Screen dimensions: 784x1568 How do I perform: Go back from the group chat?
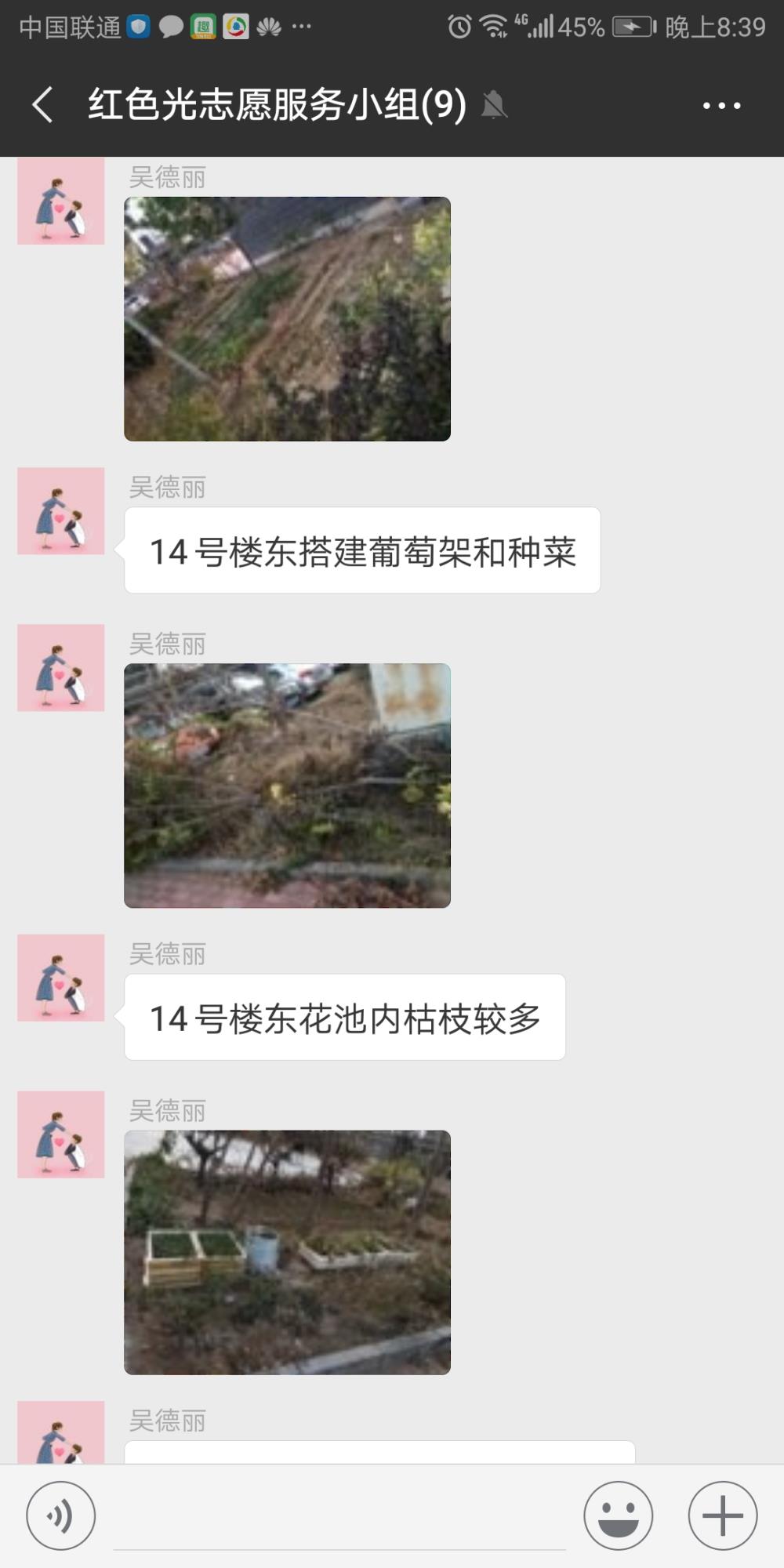coord(43,104)
